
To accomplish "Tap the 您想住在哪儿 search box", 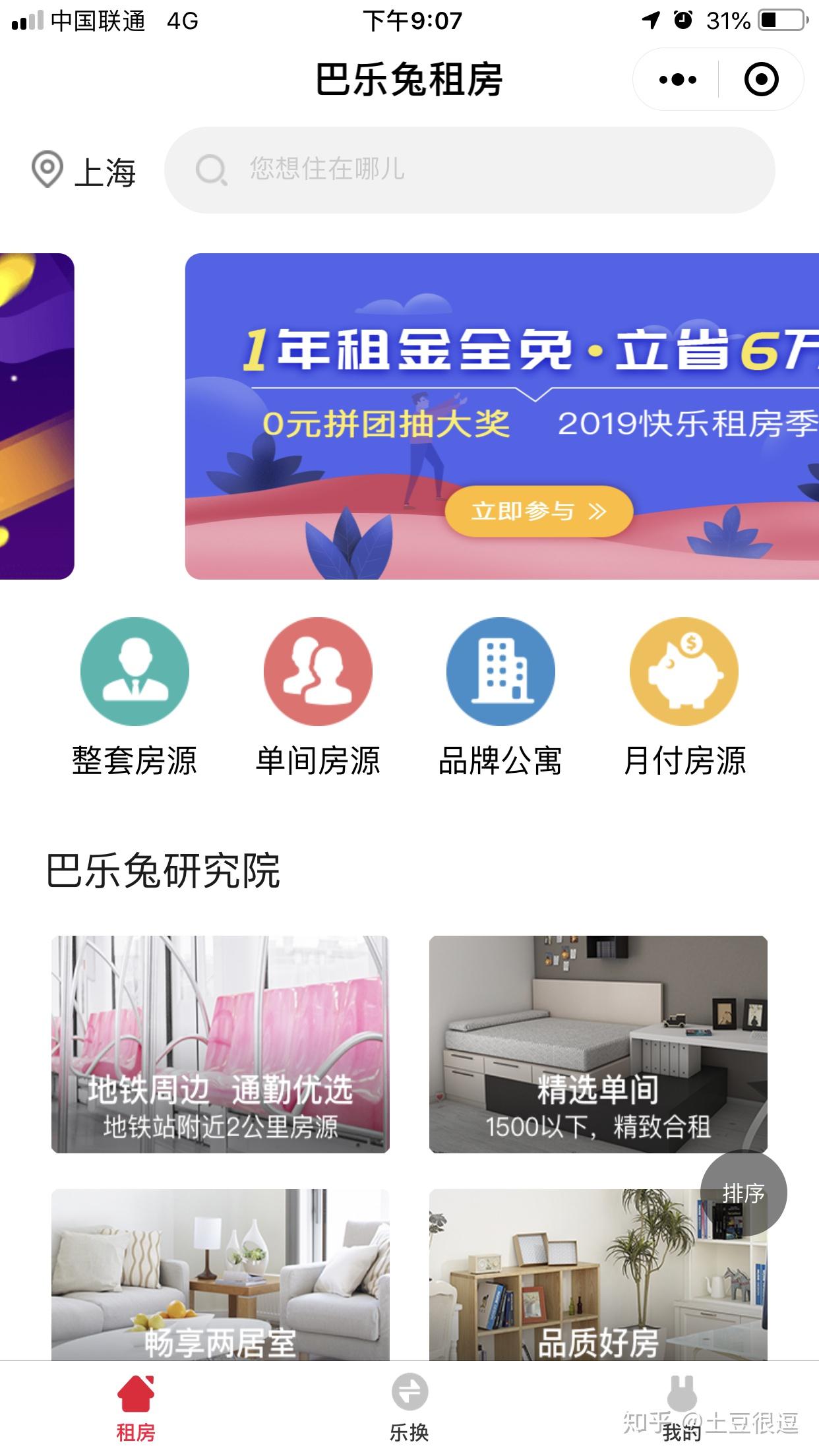I will click(x=468, y=170).
